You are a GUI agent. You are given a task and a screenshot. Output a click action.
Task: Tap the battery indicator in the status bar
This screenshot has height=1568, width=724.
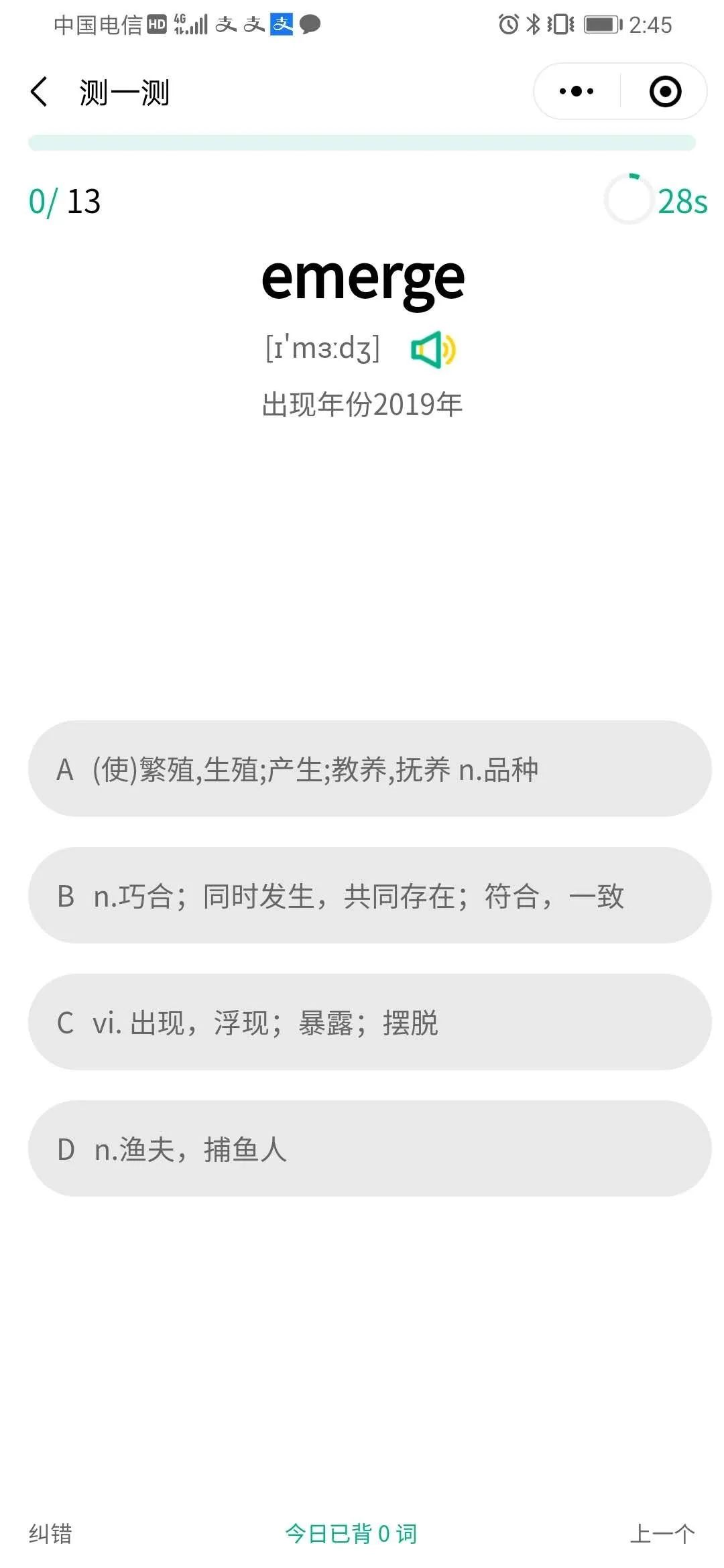601,24
